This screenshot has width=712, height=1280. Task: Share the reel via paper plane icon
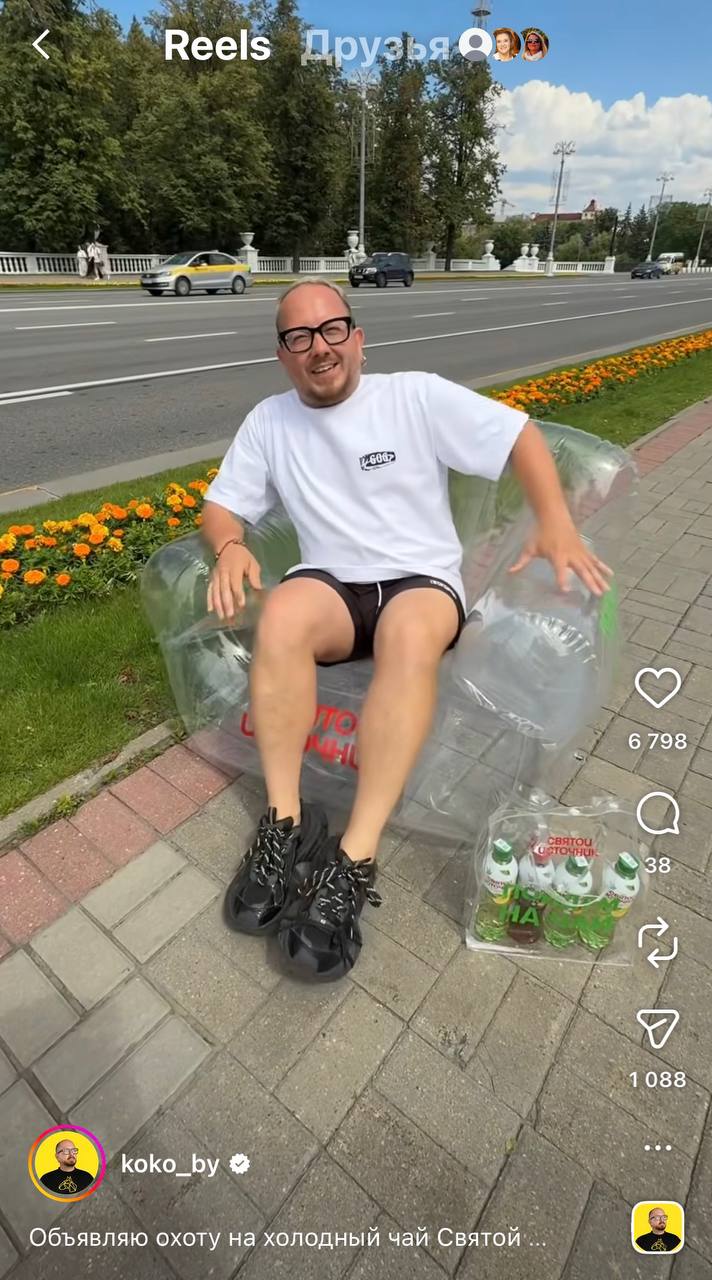(x=657, y=1029)
